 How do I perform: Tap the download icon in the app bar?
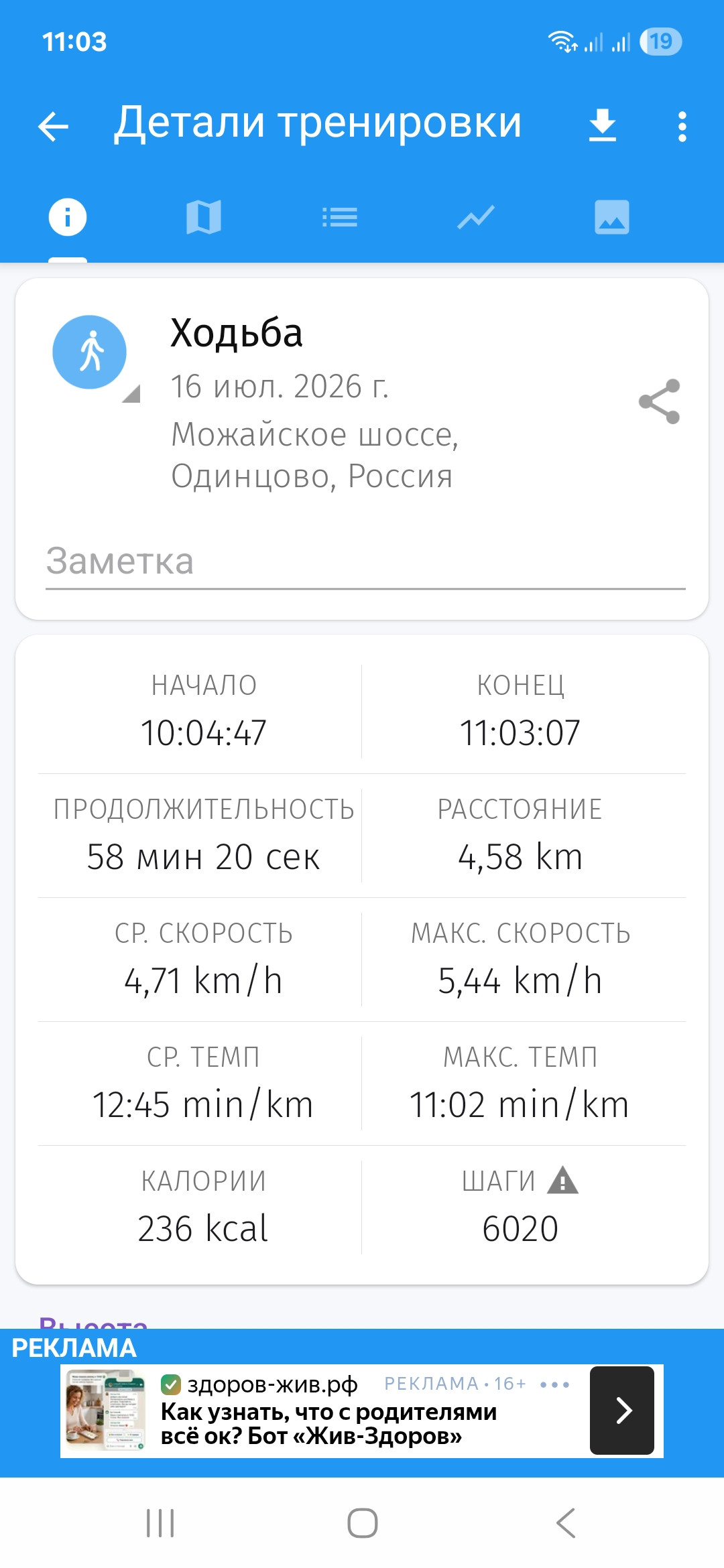tap(602, 125)
